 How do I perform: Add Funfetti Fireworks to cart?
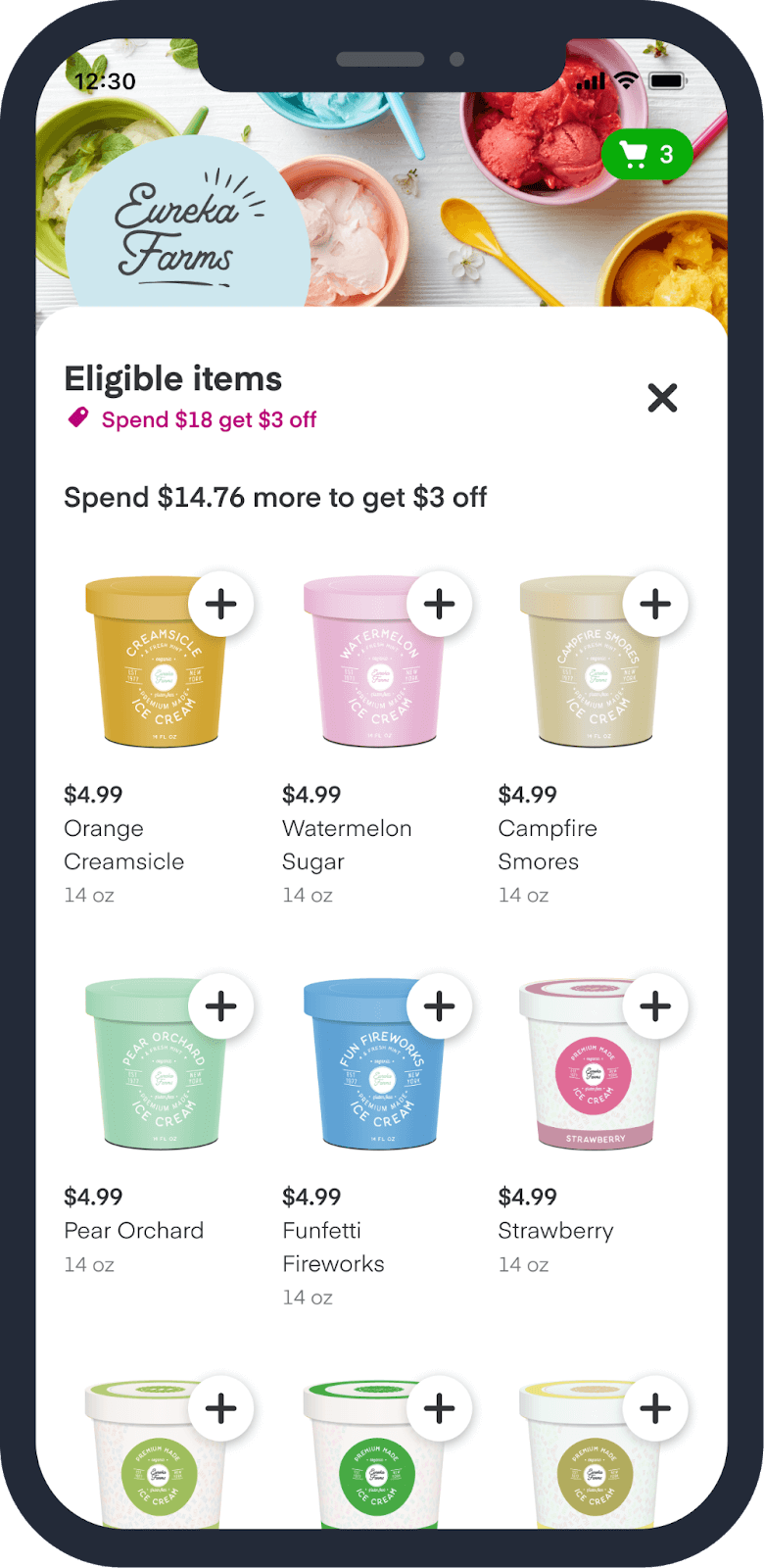pos(439,1005)
